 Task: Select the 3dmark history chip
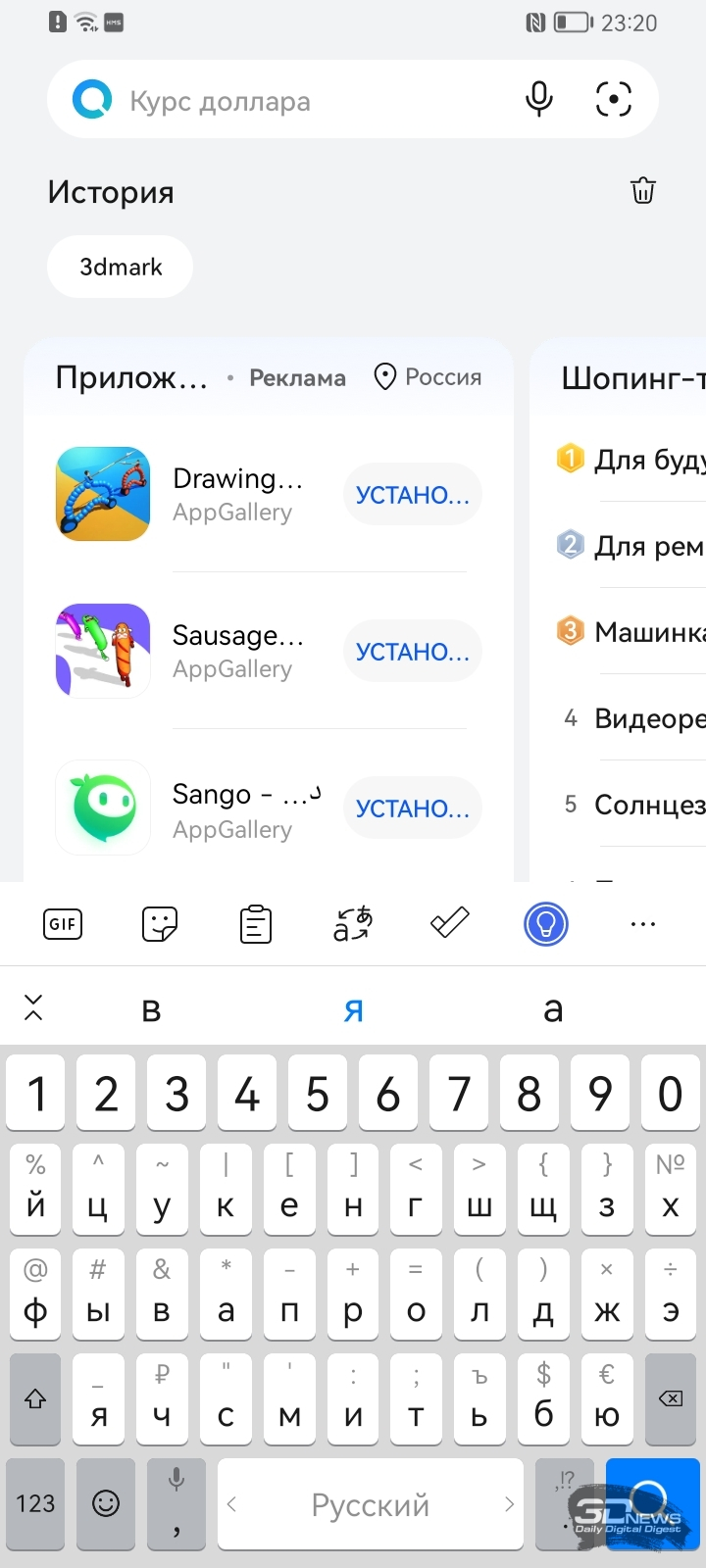[121, 267]
